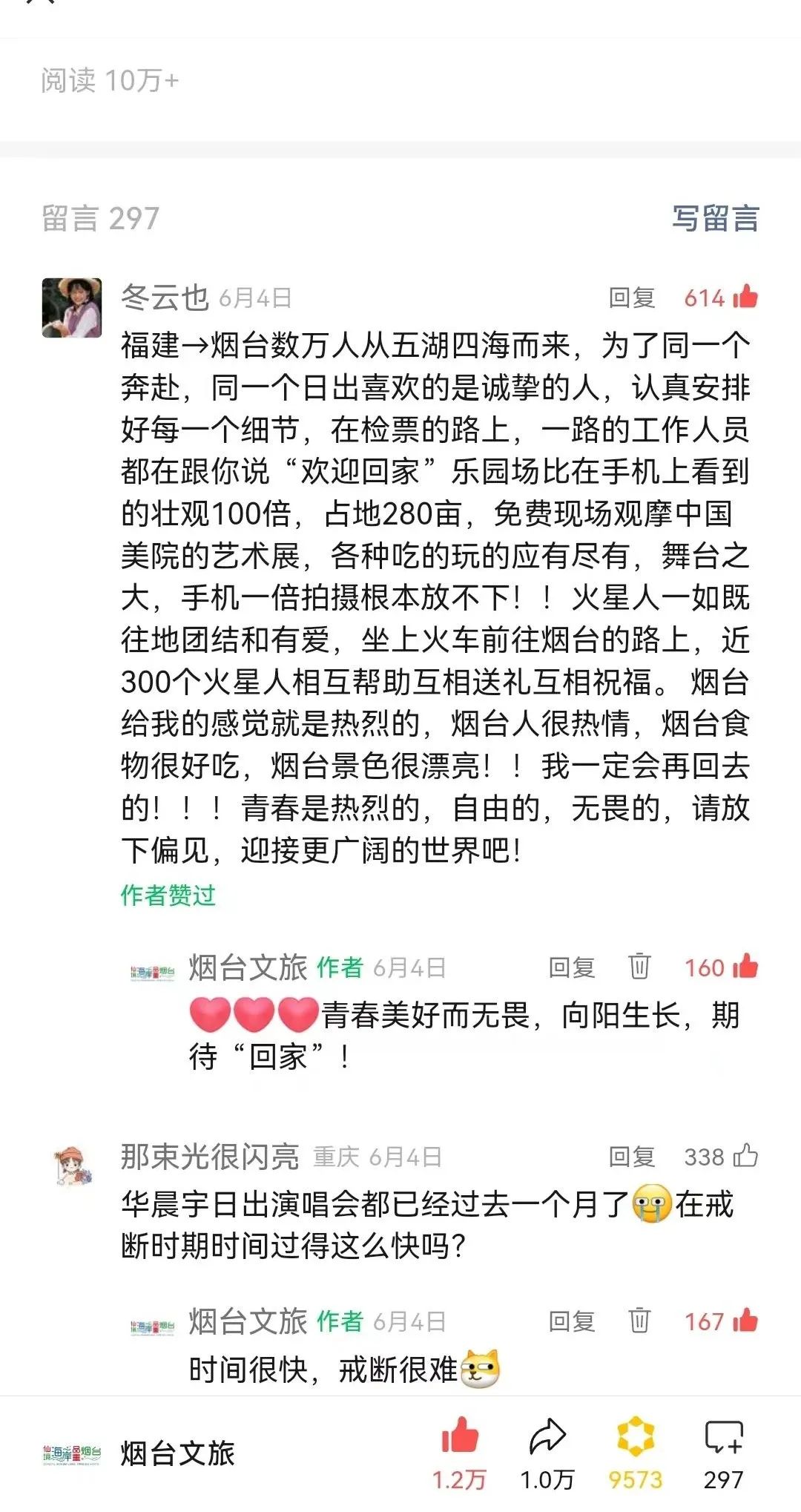This screenshot has height=1512, width=801.
Task: Open 那束光很闪亮's profile avatar
Action: 73,1166
